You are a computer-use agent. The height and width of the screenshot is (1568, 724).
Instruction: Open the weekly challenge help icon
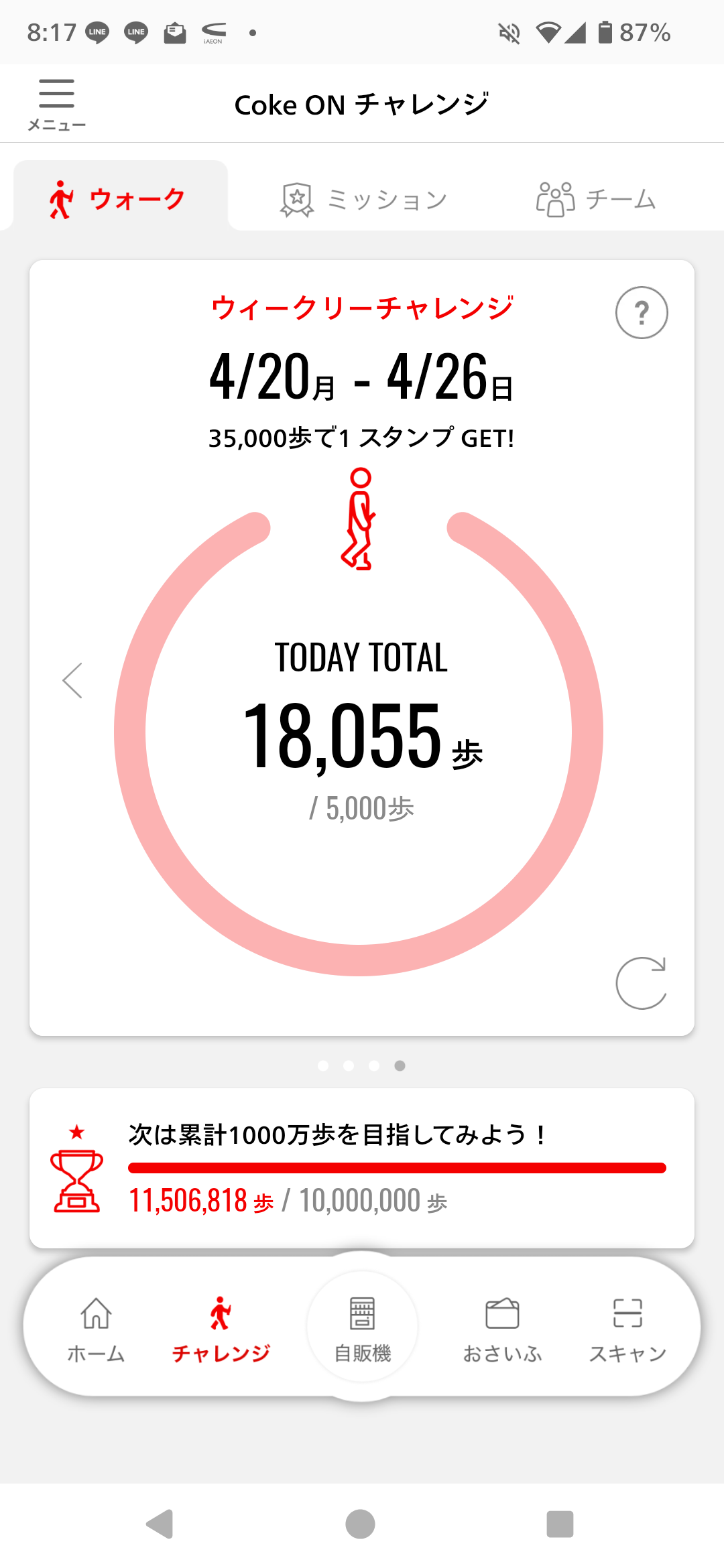pos(642,313)
